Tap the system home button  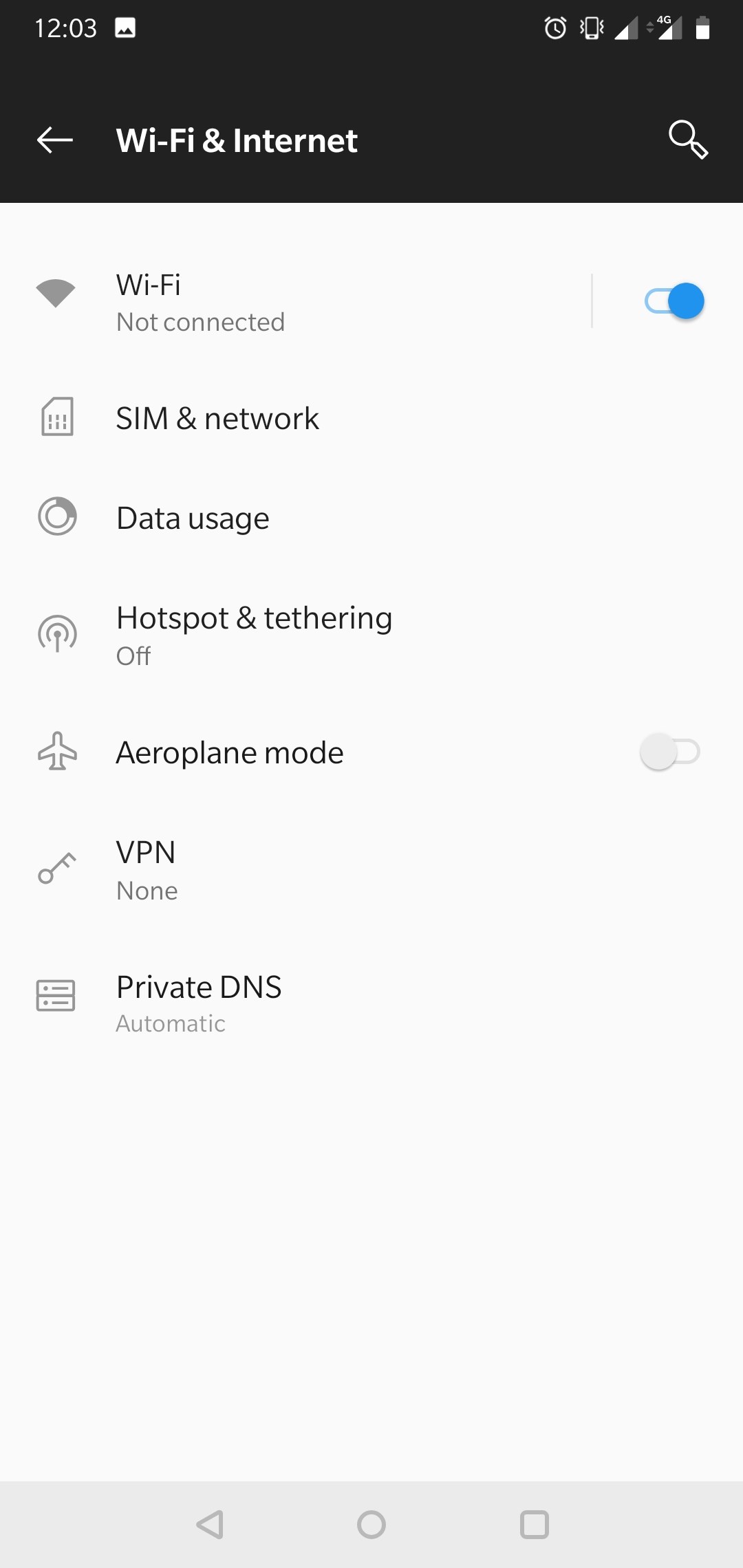pyautogui.click(x=371, y=1525)
